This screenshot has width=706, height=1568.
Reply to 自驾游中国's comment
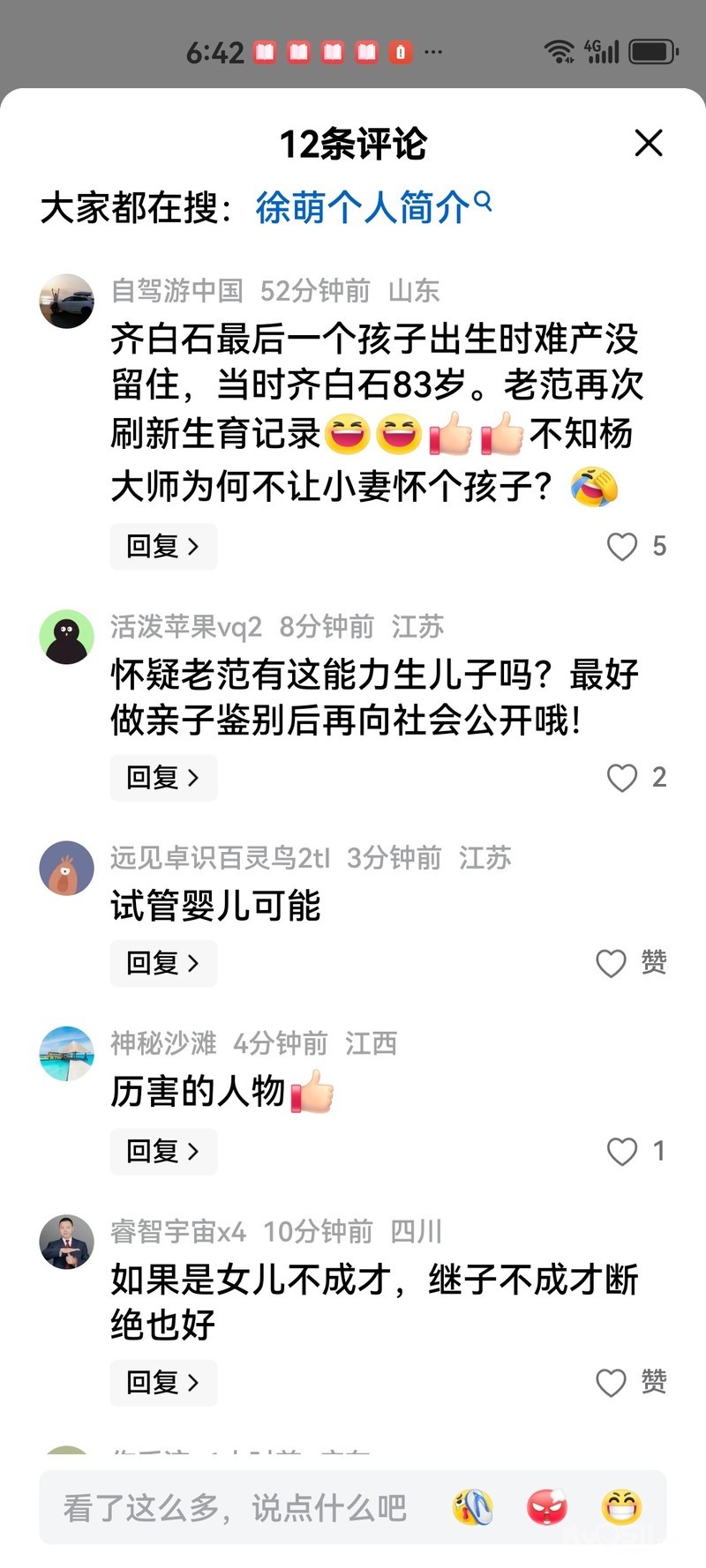(163, 547)
